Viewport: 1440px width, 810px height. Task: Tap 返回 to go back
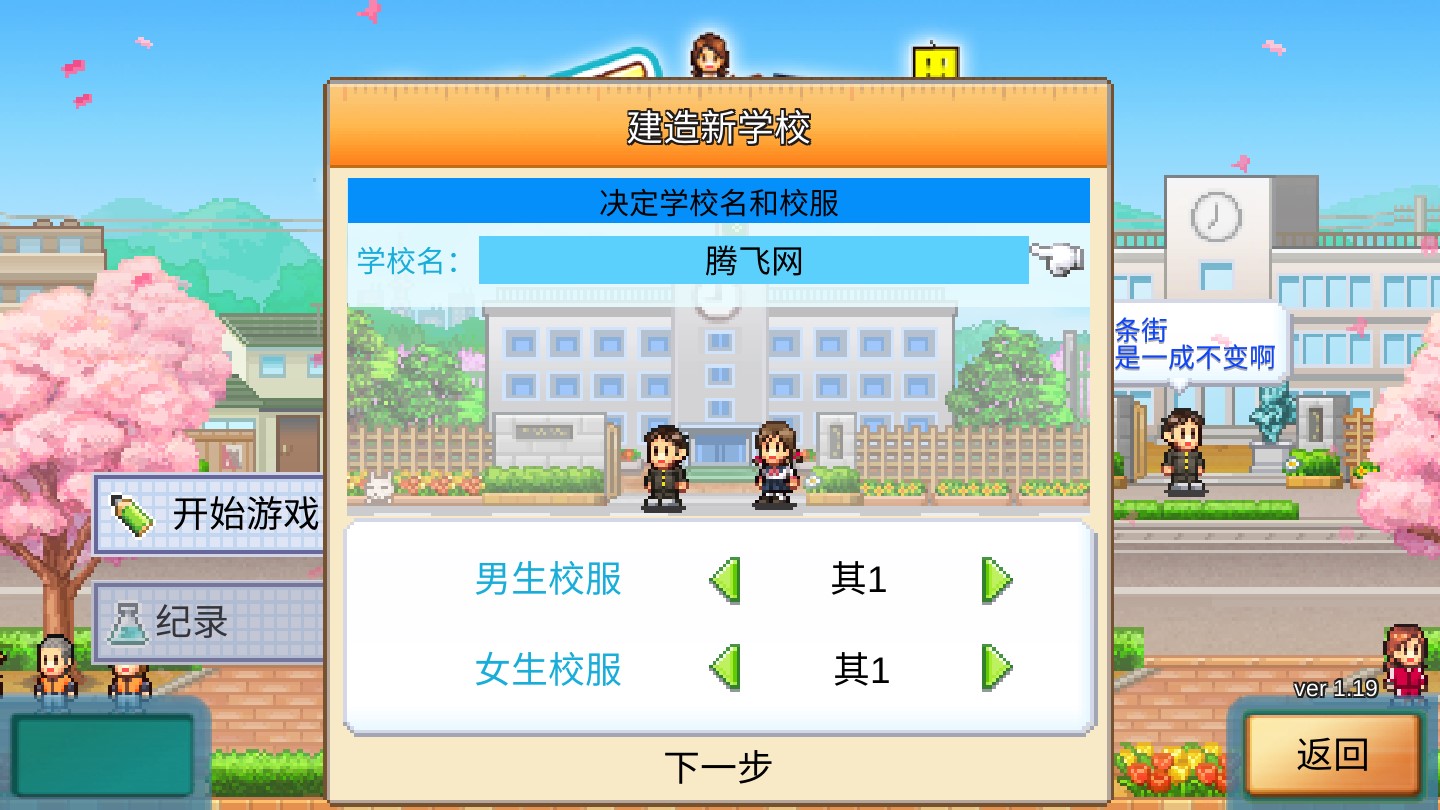[1331, 755]
